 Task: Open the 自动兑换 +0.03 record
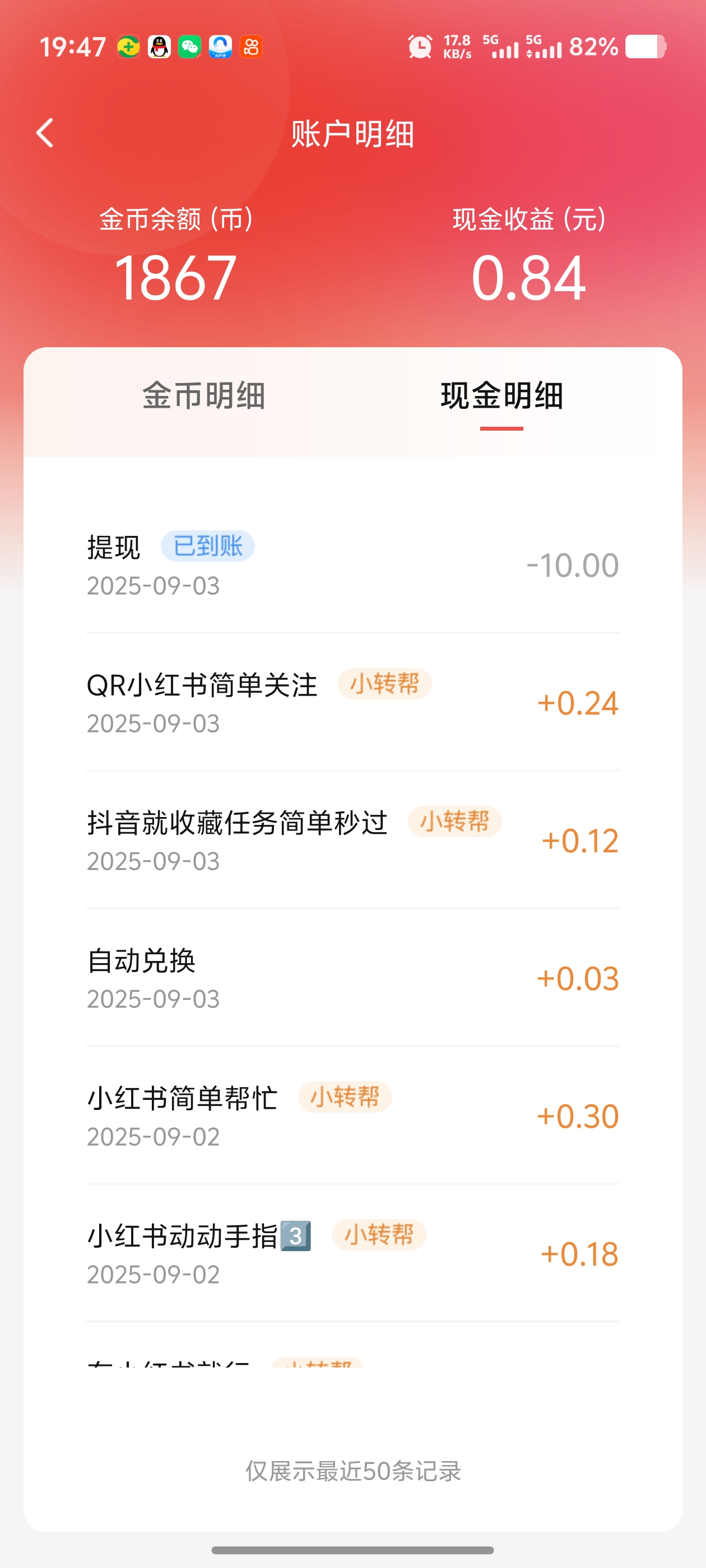coord(352,978)
